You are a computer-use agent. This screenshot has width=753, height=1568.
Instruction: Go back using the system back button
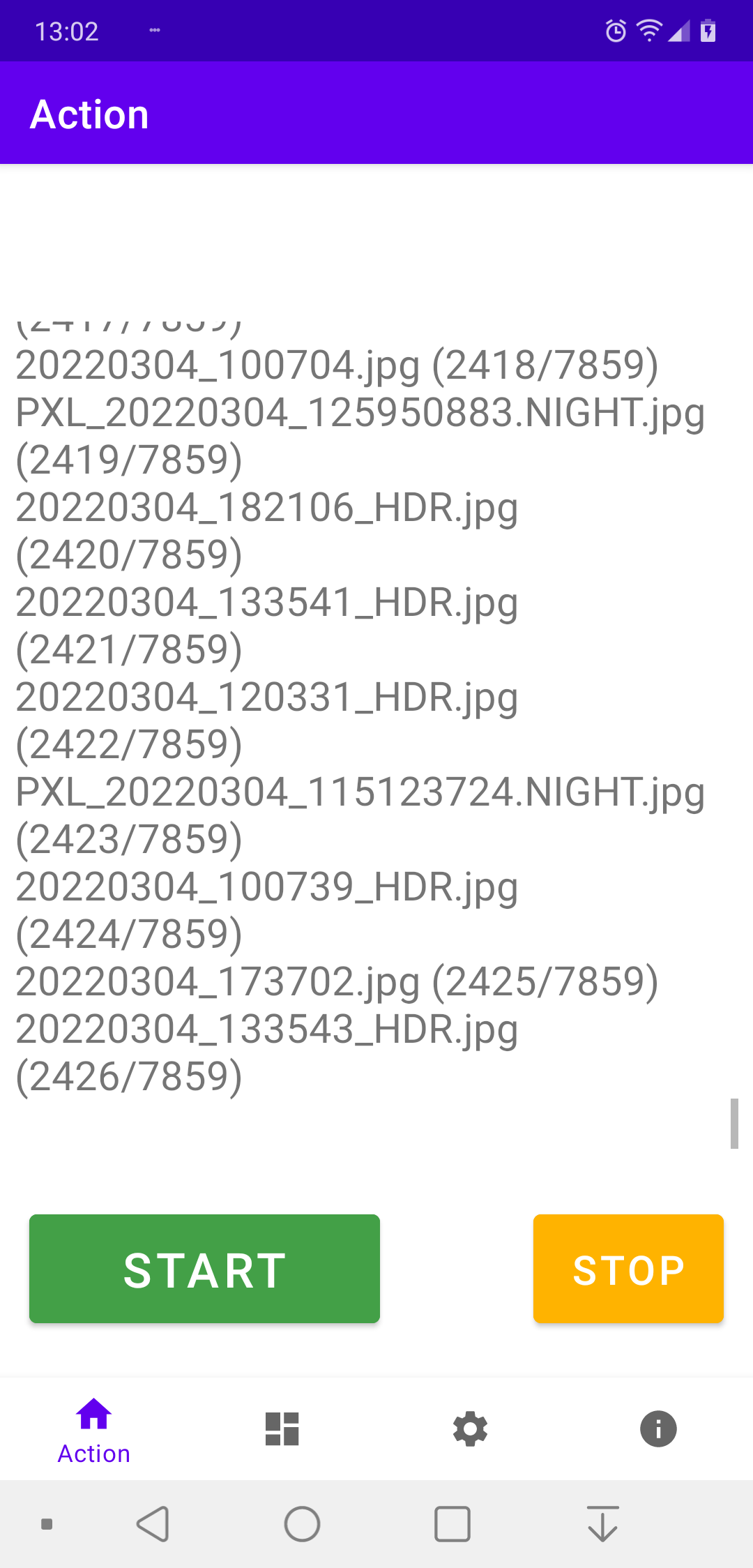tap(153, 1524)
